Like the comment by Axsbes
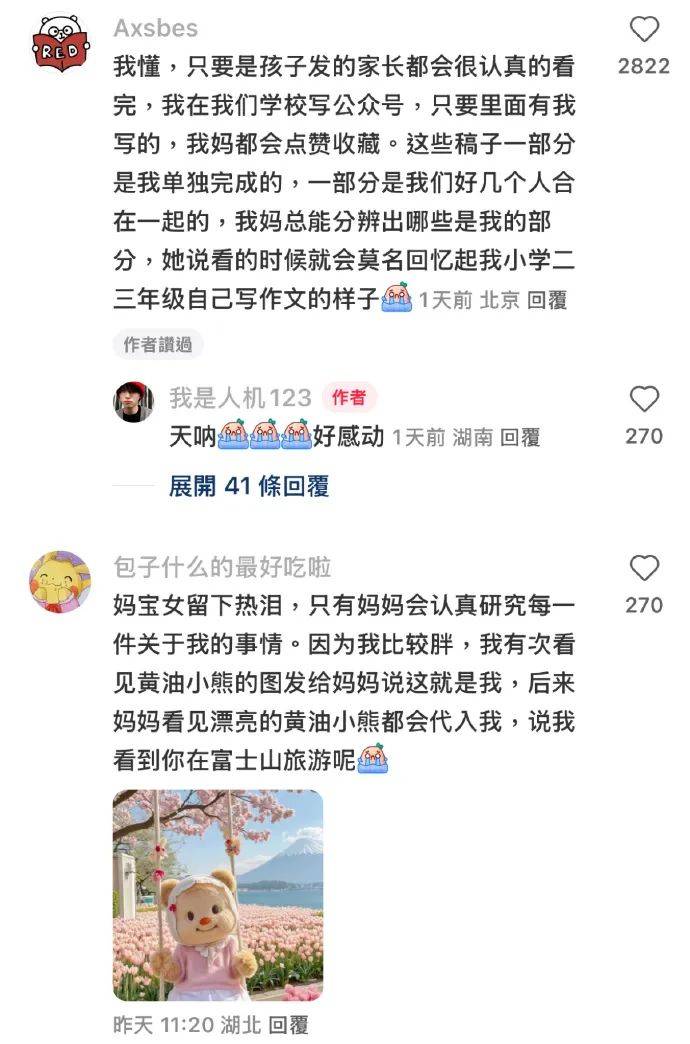The width and height of the screenshot is (690, 1044). (x=644, y=30)
